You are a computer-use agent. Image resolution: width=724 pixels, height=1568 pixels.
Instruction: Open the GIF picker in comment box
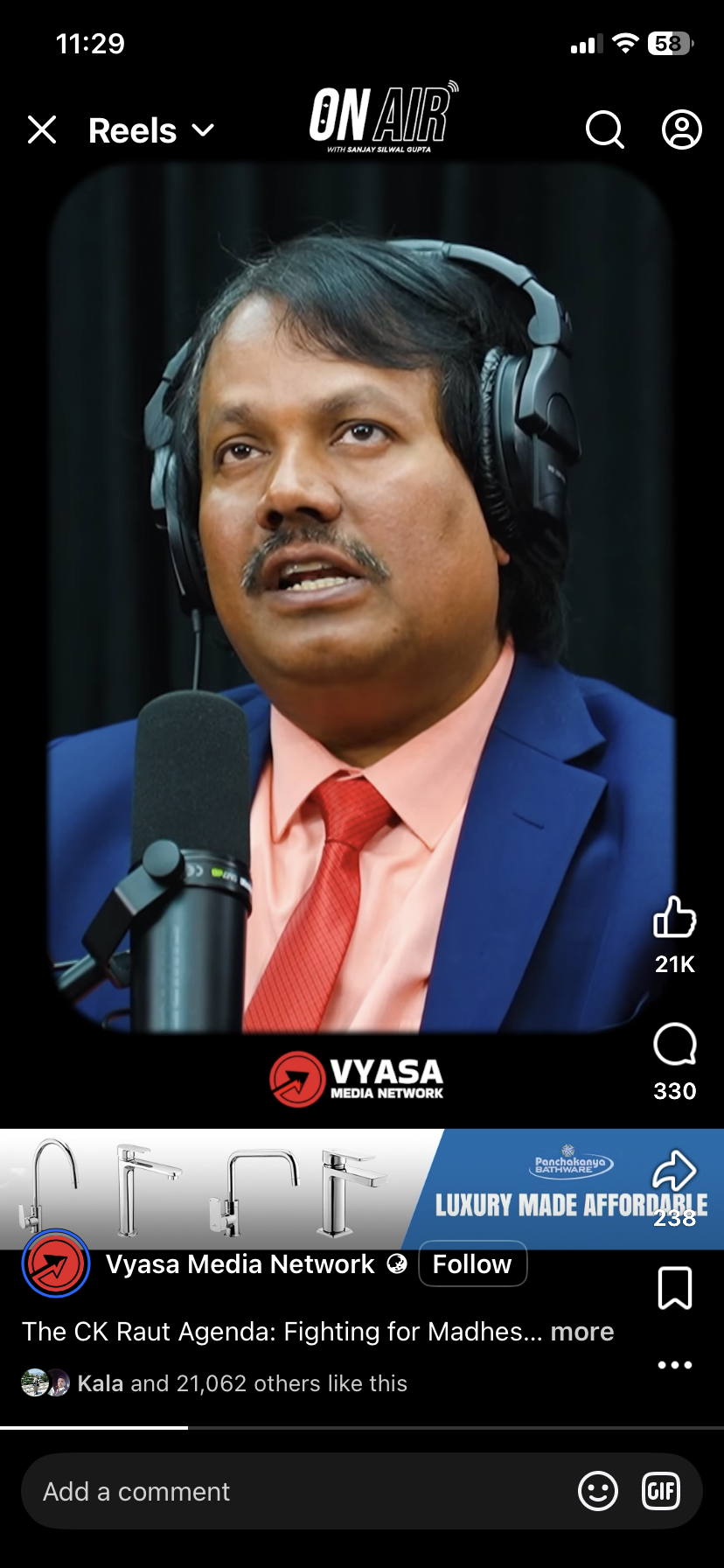[661, 1491]
